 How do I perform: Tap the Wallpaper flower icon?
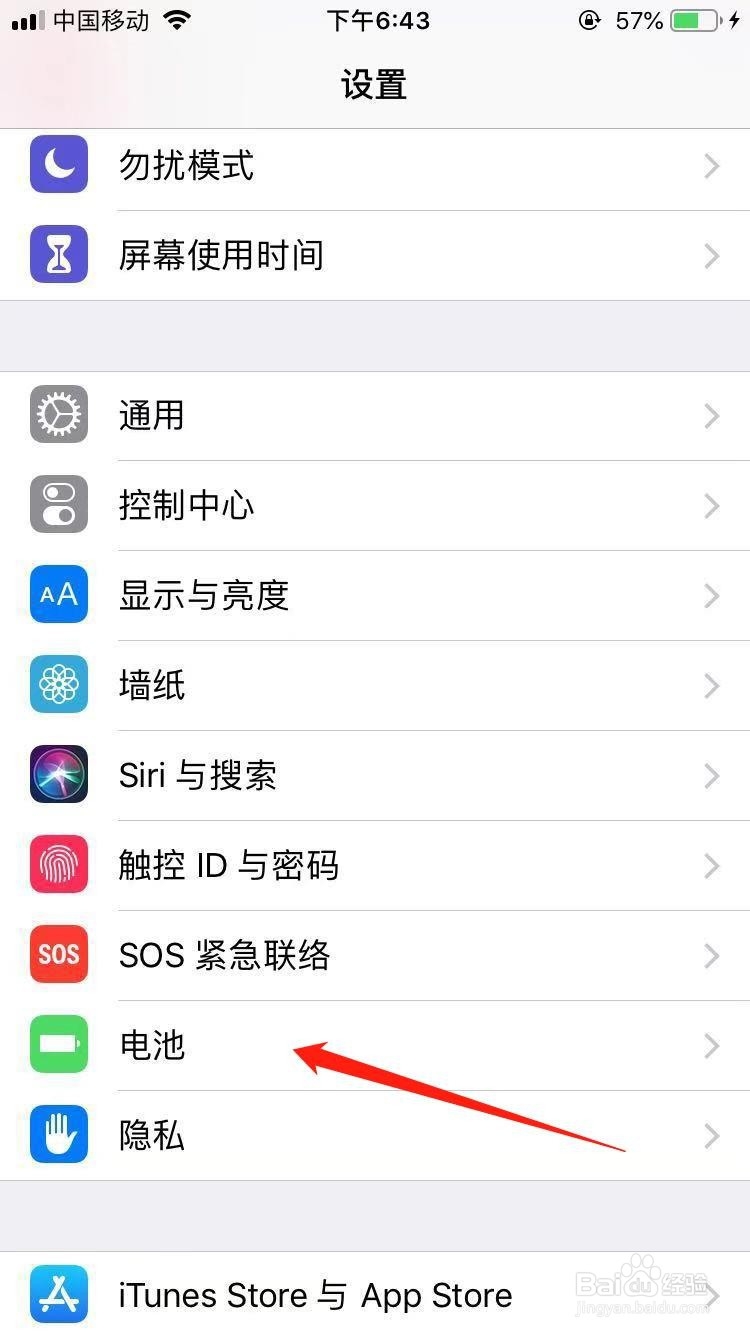tap(58, 684)
